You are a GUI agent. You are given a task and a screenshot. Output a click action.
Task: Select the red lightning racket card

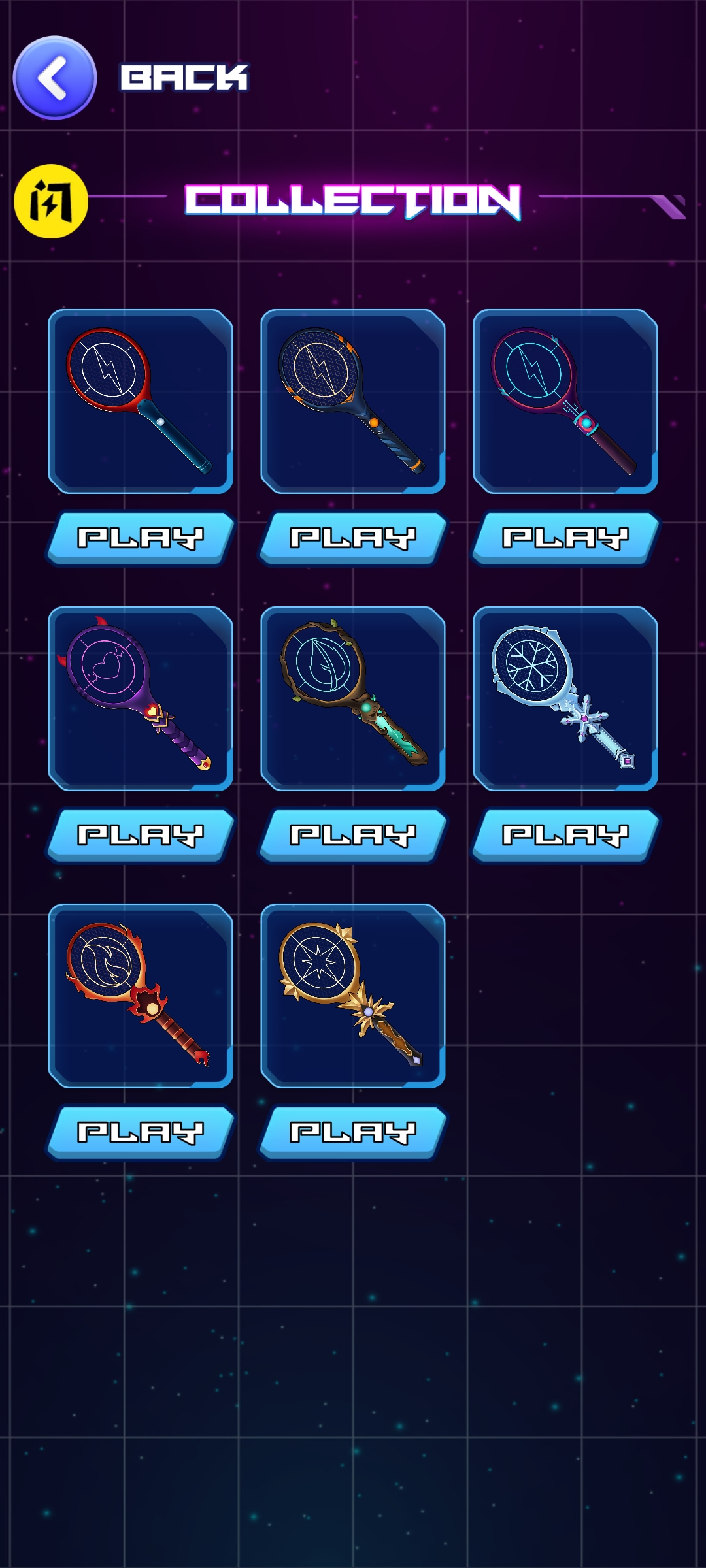pyautogui.click(x=141, y=401)
